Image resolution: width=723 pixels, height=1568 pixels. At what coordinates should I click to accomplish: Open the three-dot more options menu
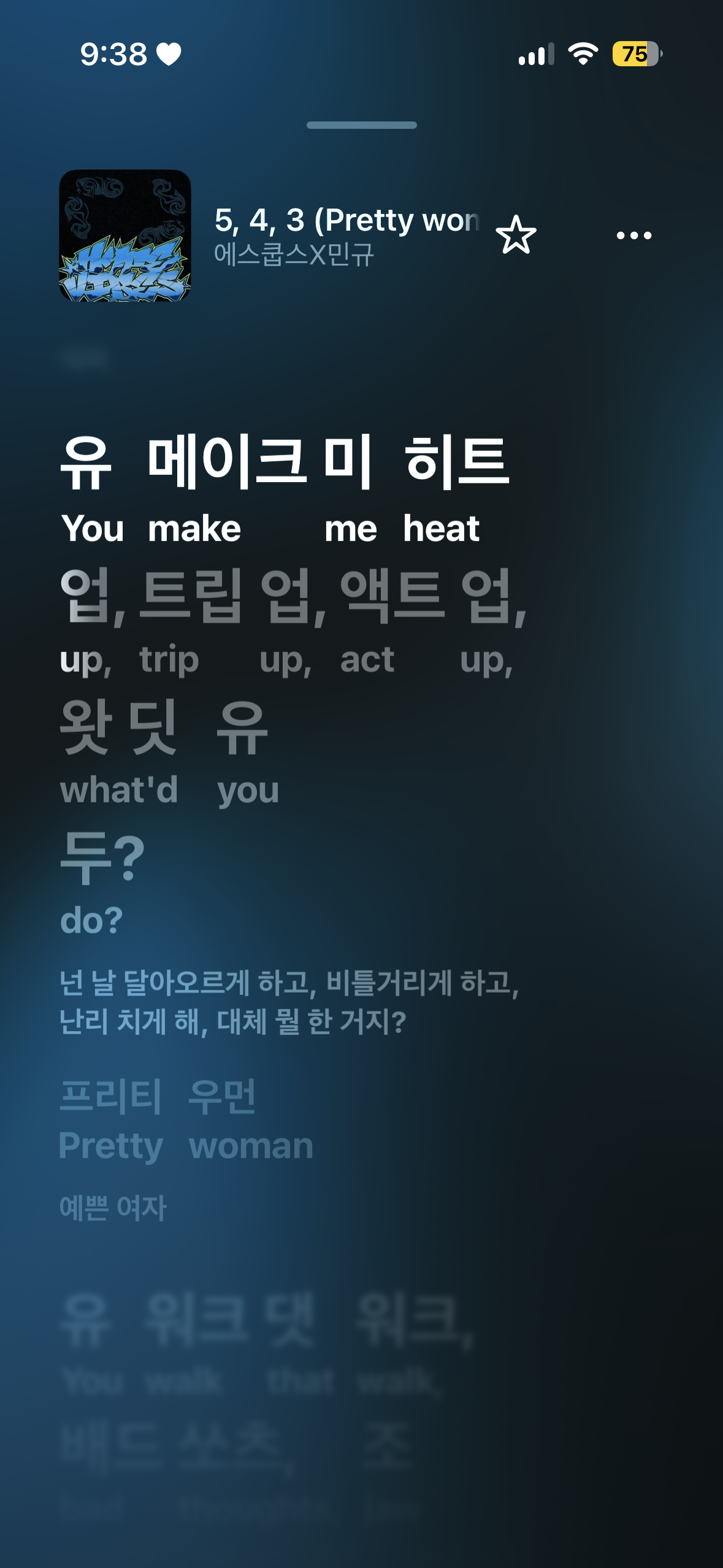[x=633, y=235]
